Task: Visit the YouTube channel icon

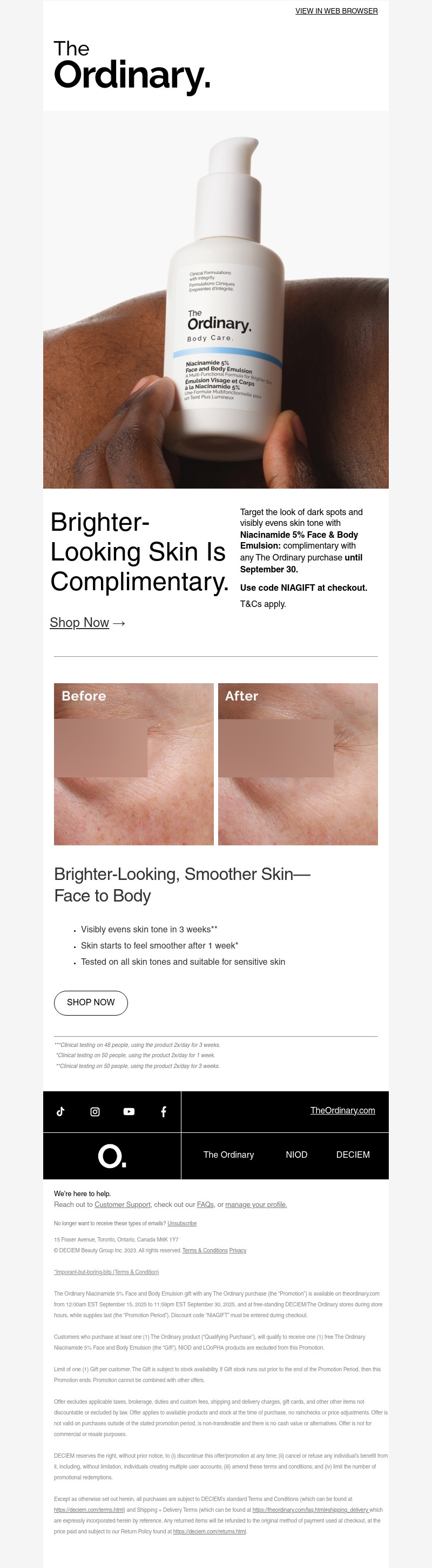Action: click(x=129, y=1111)
